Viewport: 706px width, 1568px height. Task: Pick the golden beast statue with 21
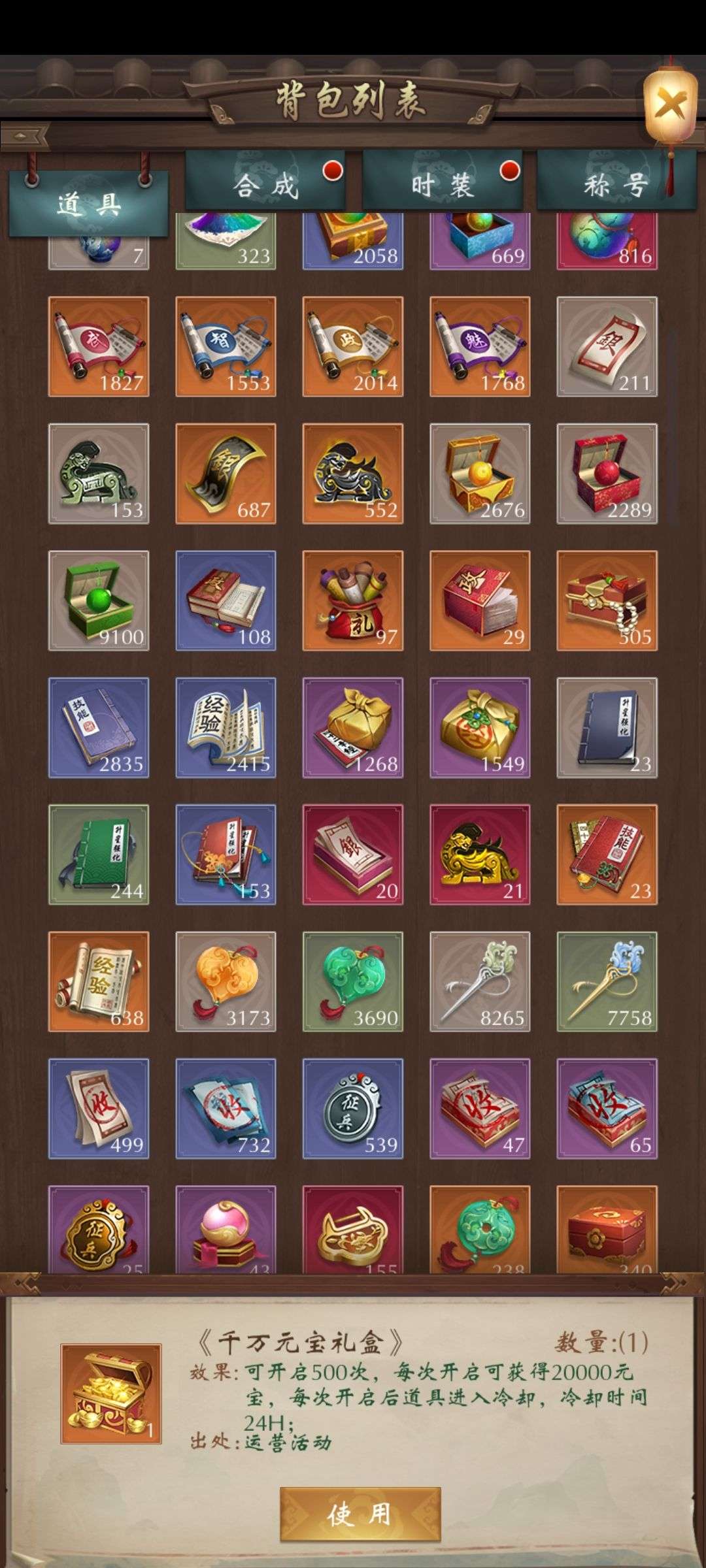point(480,855)
